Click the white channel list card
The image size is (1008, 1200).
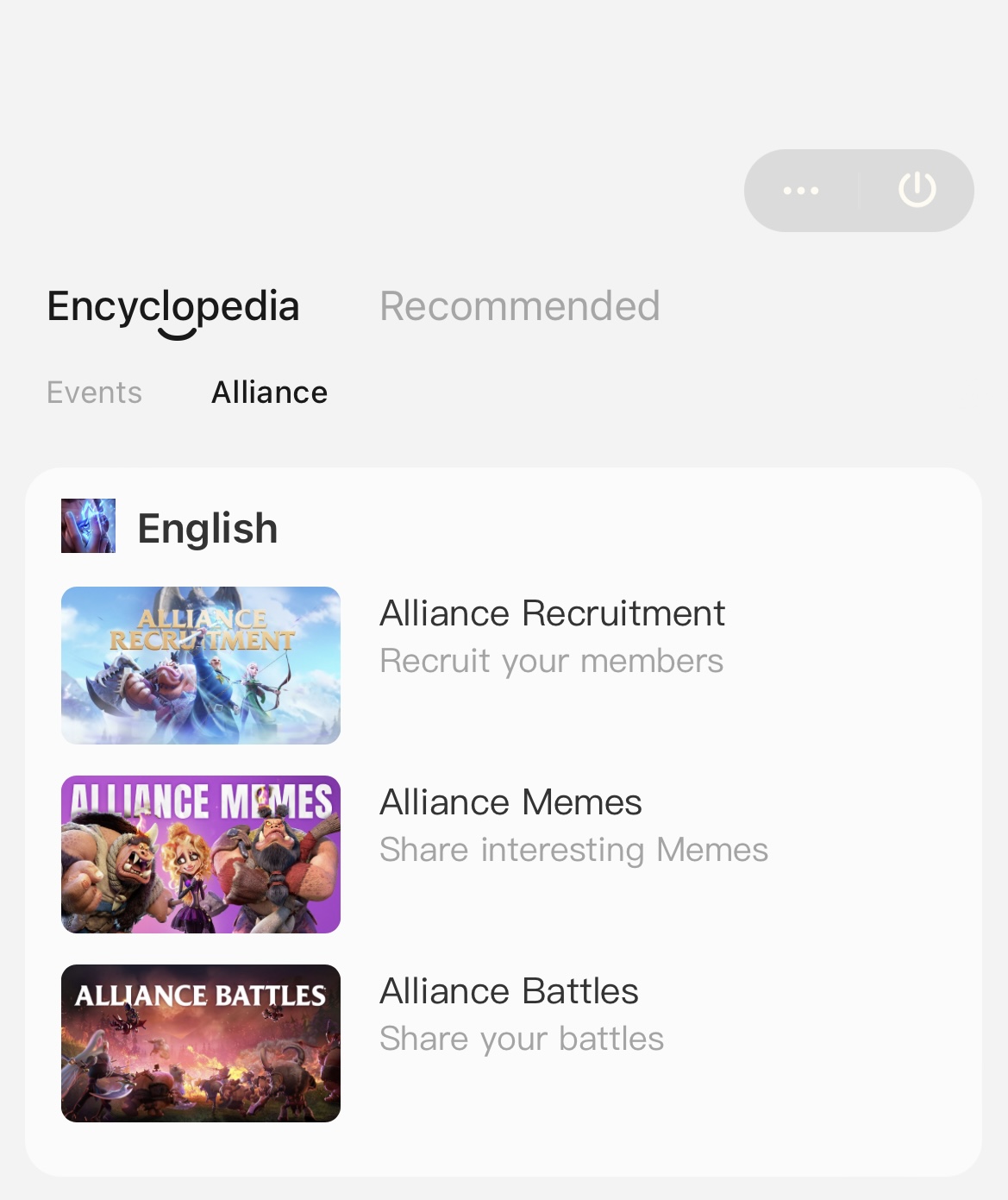pos(504,828)
